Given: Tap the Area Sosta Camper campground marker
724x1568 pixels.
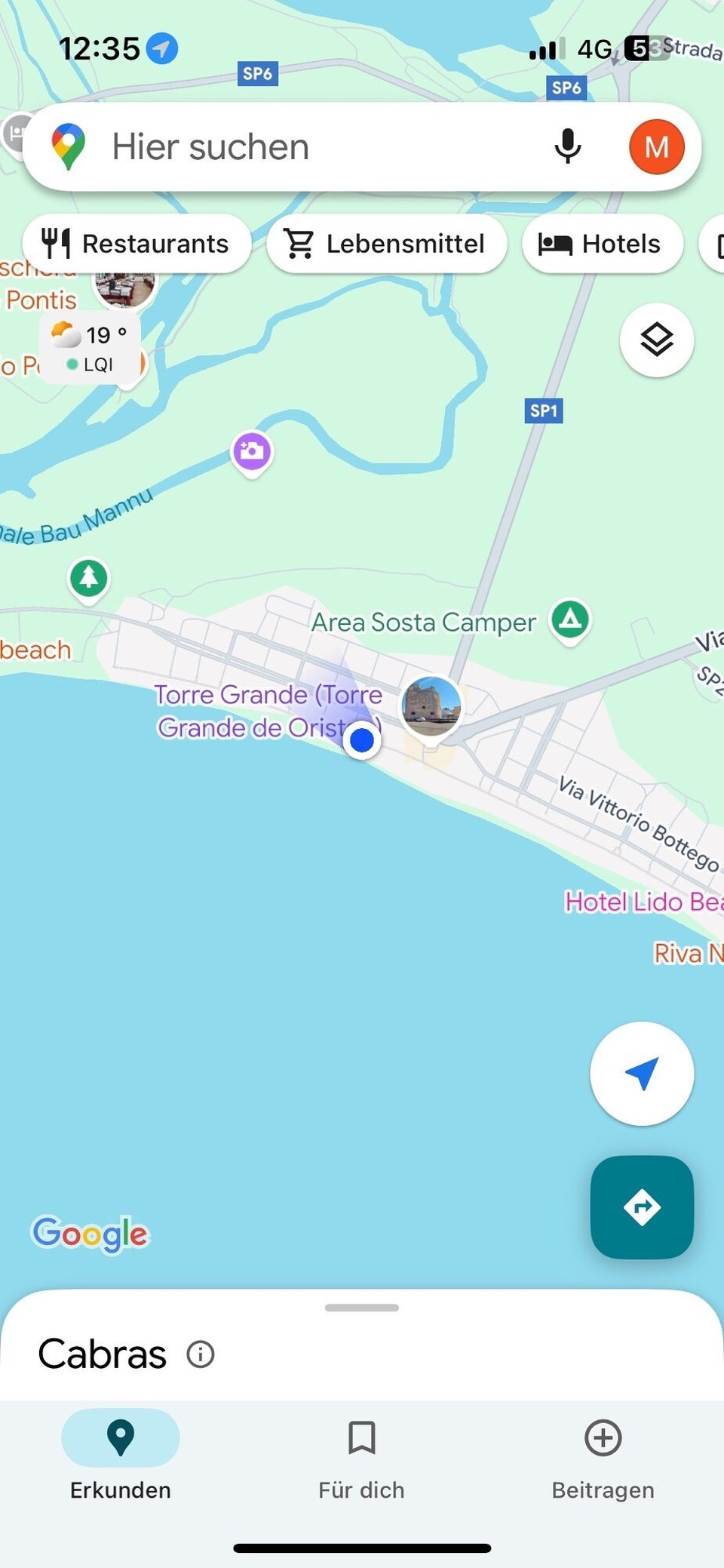Looking at the screenshot, I should coord(571,618).
